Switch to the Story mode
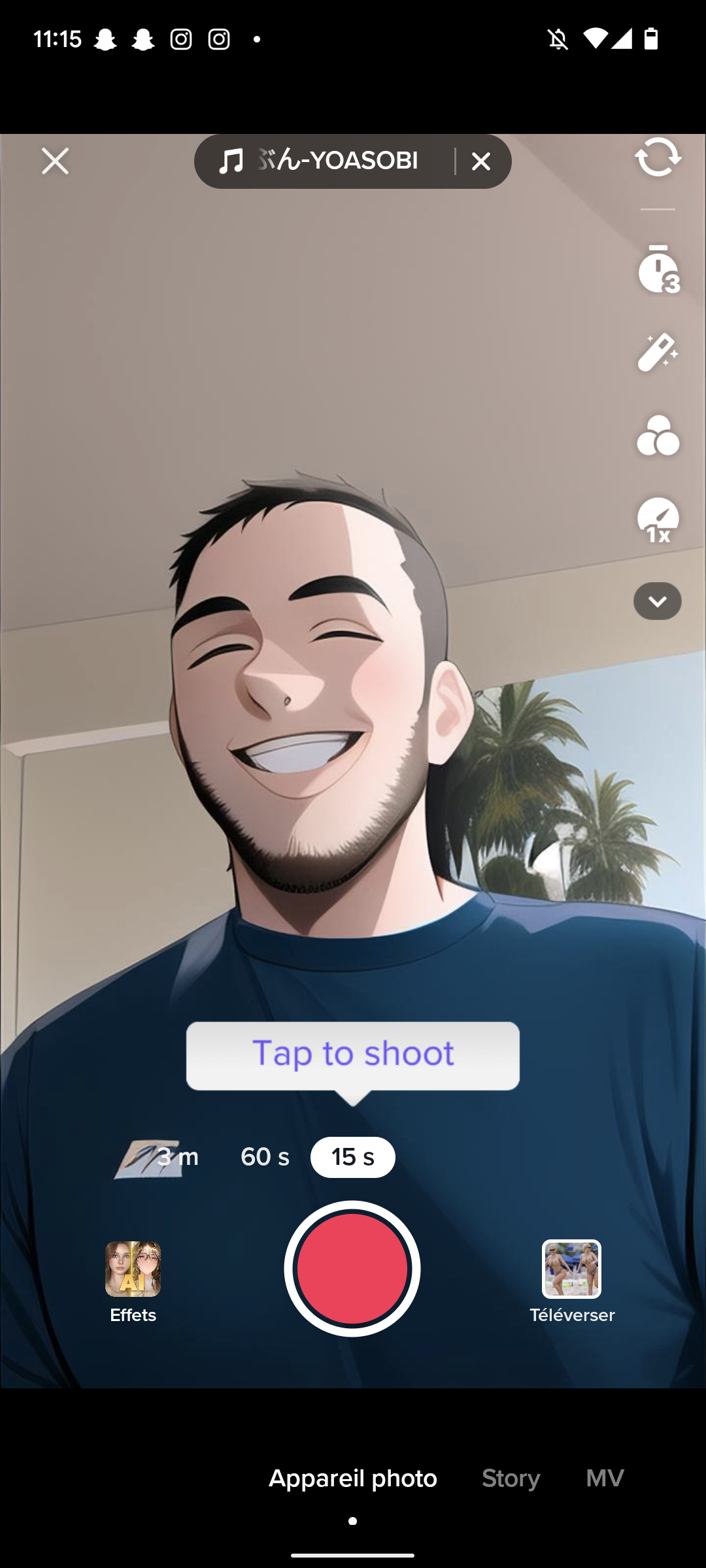The image size is (706, 1568). (511, 1478)
